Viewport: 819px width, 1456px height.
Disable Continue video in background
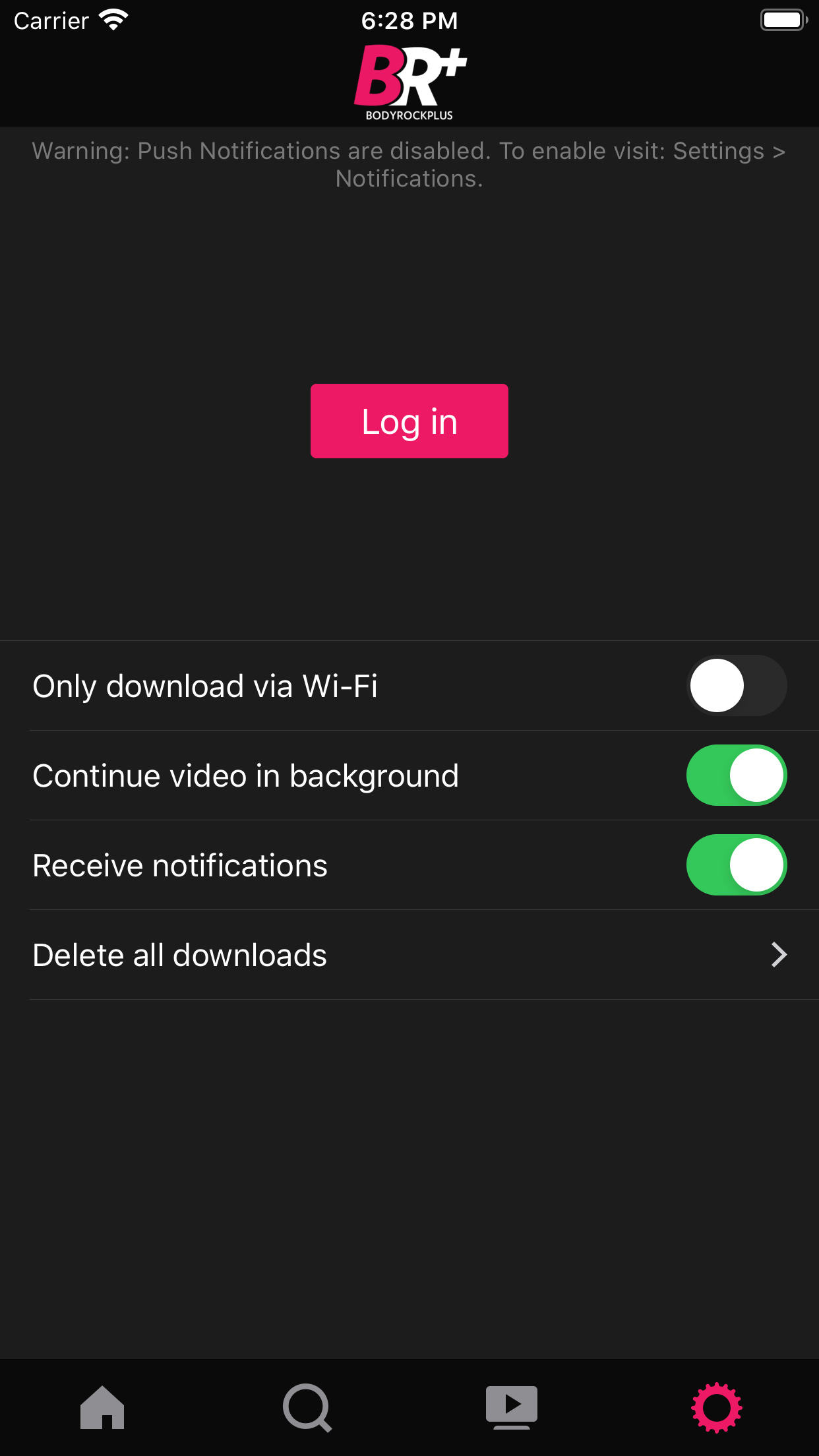tap(737, 775)
